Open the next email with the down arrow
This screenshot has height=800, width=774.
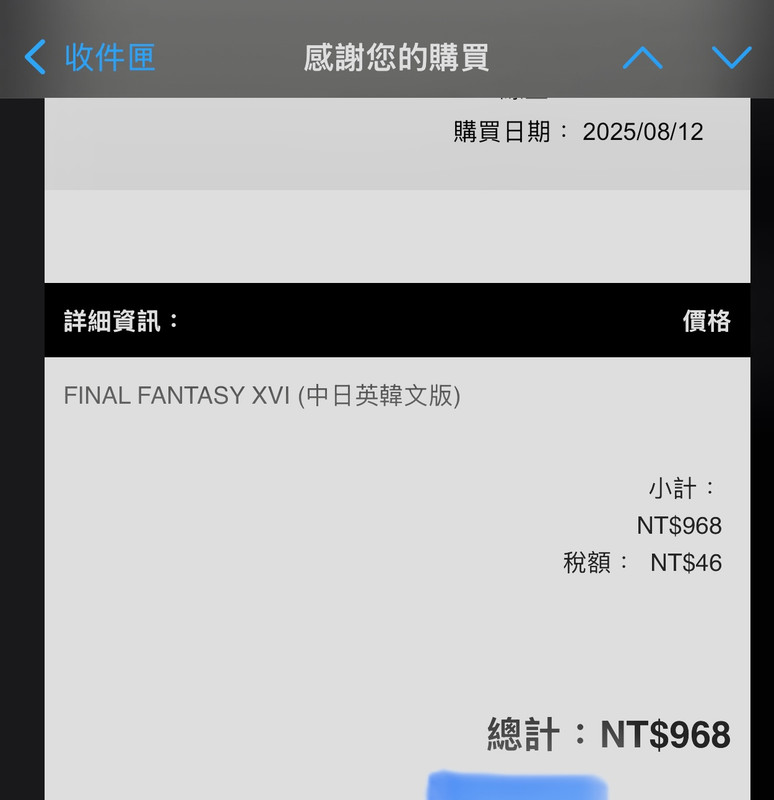[x=731, y=57]
